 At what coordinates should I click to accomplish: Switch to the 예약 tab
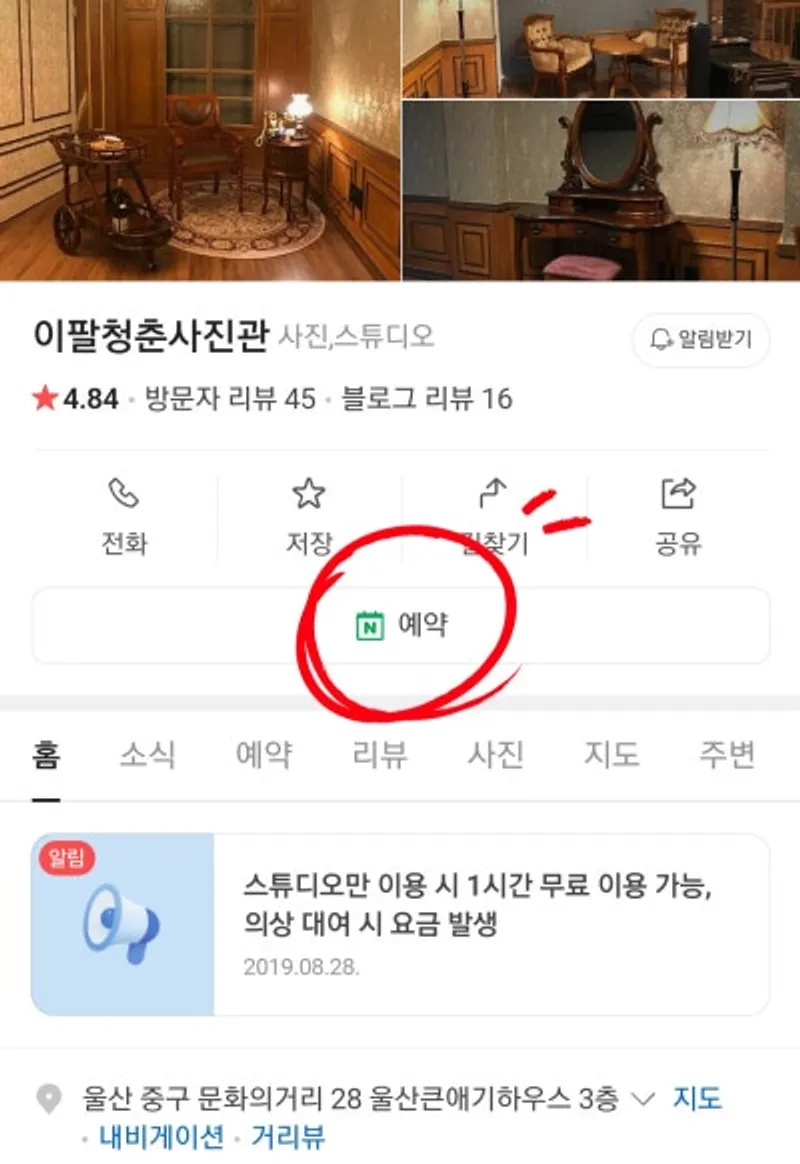(263, 754)
